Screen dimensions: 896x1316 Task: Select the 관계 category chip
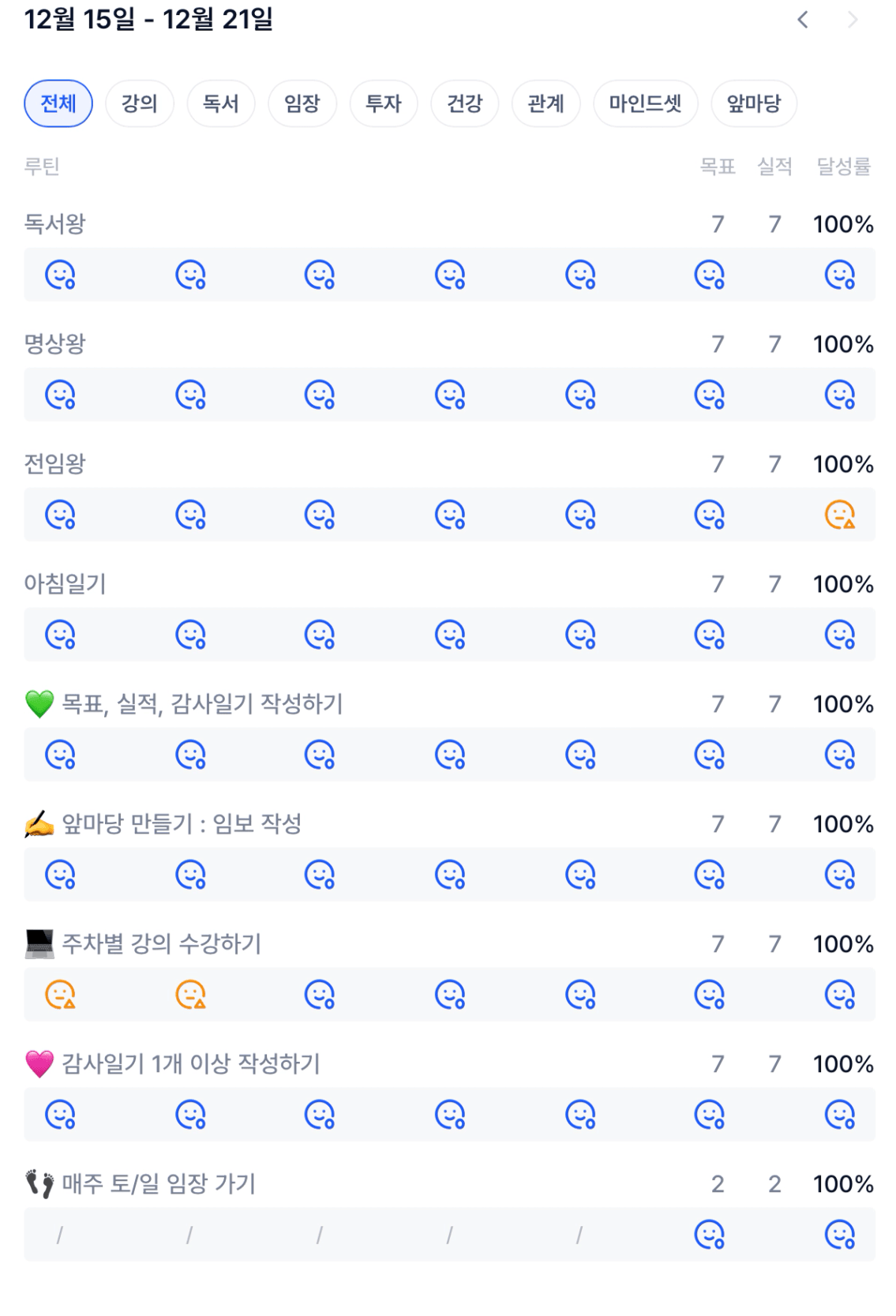[545, 103]
